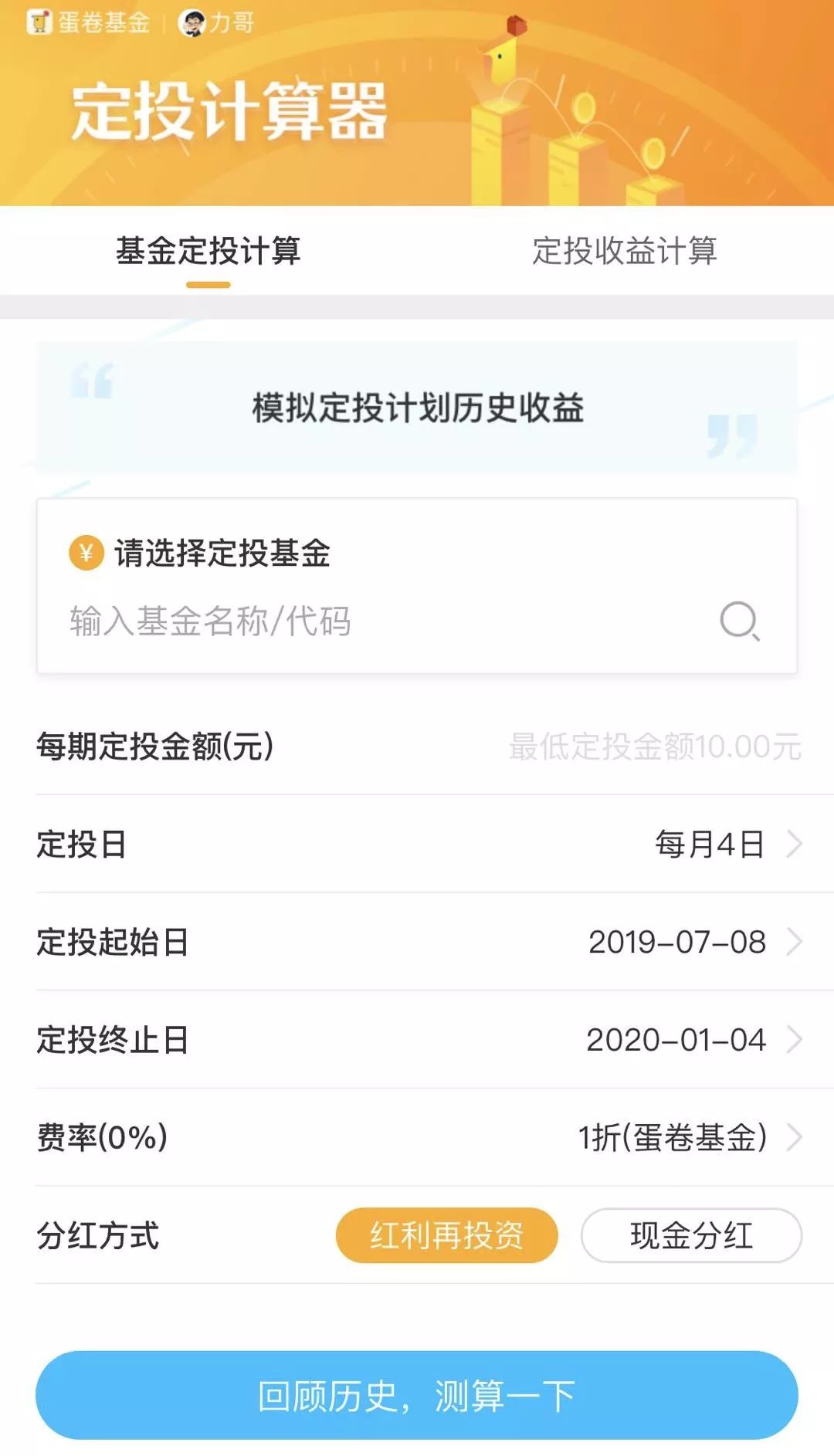This screenshot has height=1456, width=834.
Task: Click the 每月4日 value text
Action: pos(710,843)
